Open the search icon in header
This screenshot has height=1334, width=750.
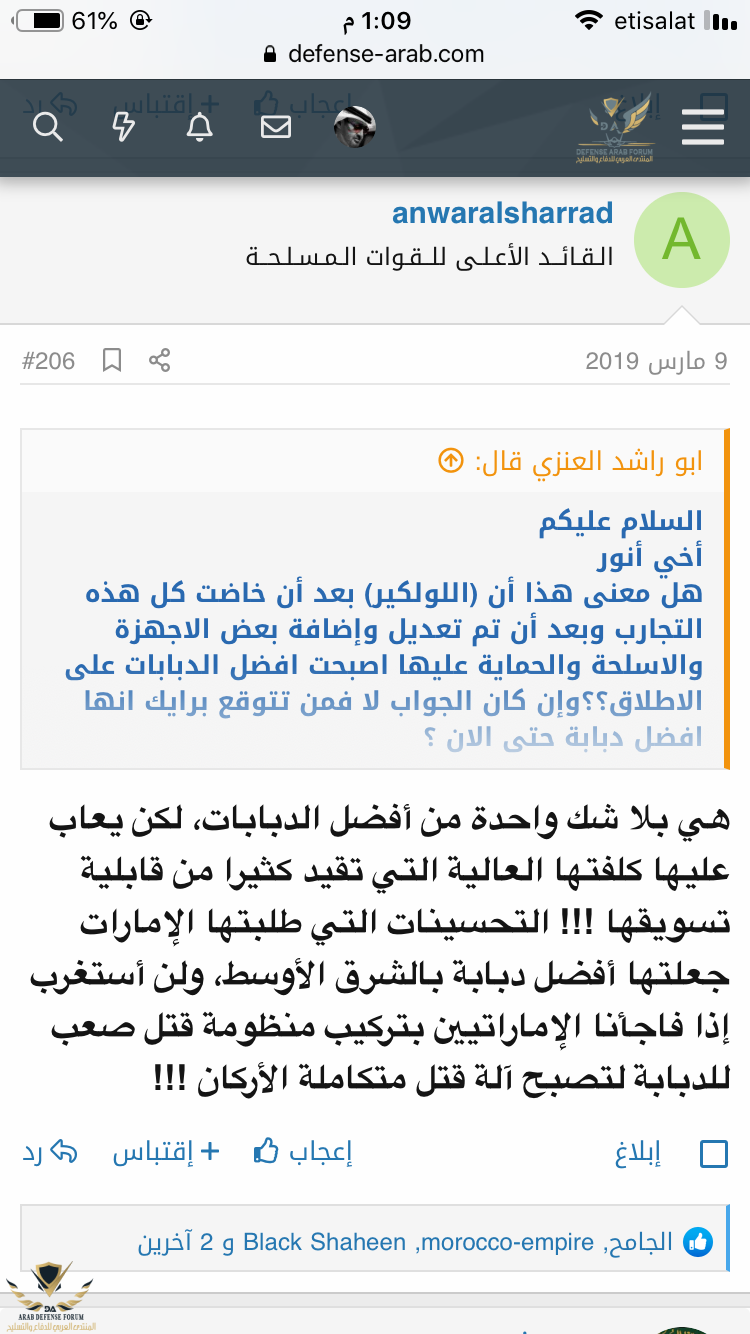pyautogui.click(x=48, y=127)
